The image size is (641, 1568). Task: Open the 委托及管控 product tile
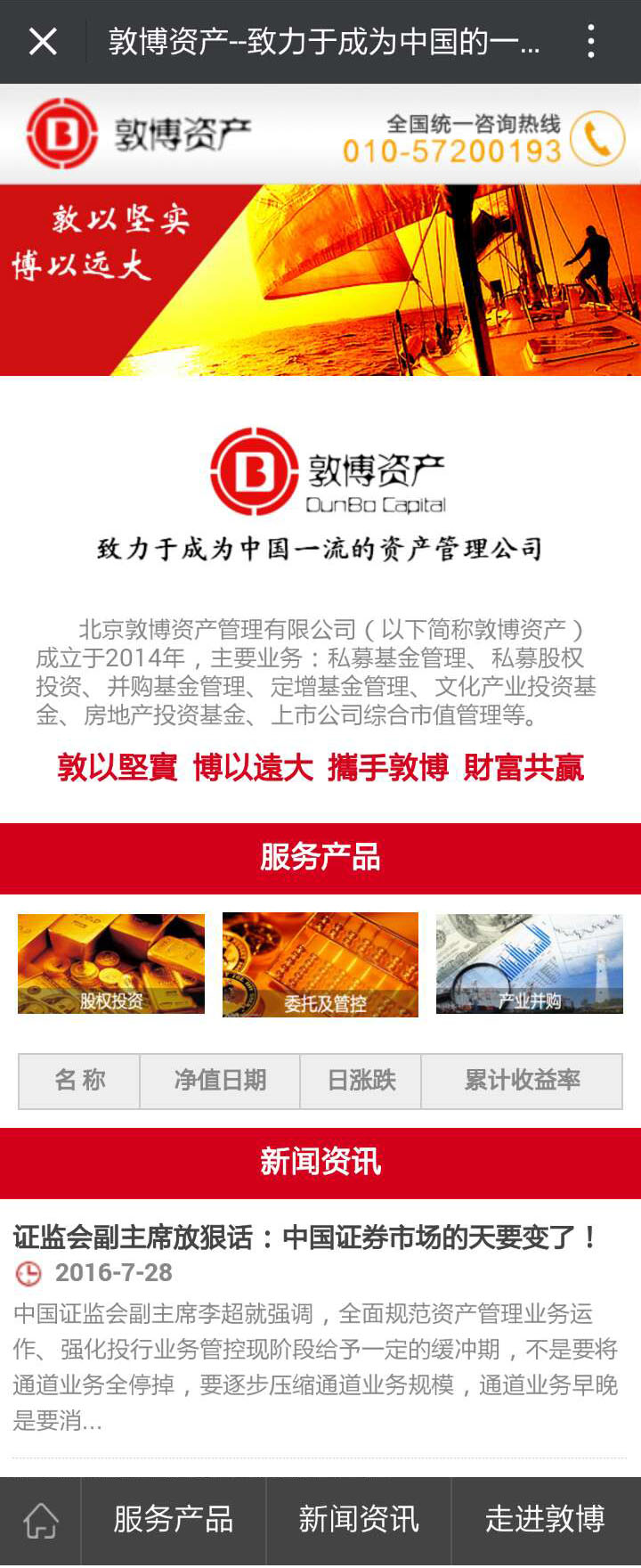[x=320, y=964]
